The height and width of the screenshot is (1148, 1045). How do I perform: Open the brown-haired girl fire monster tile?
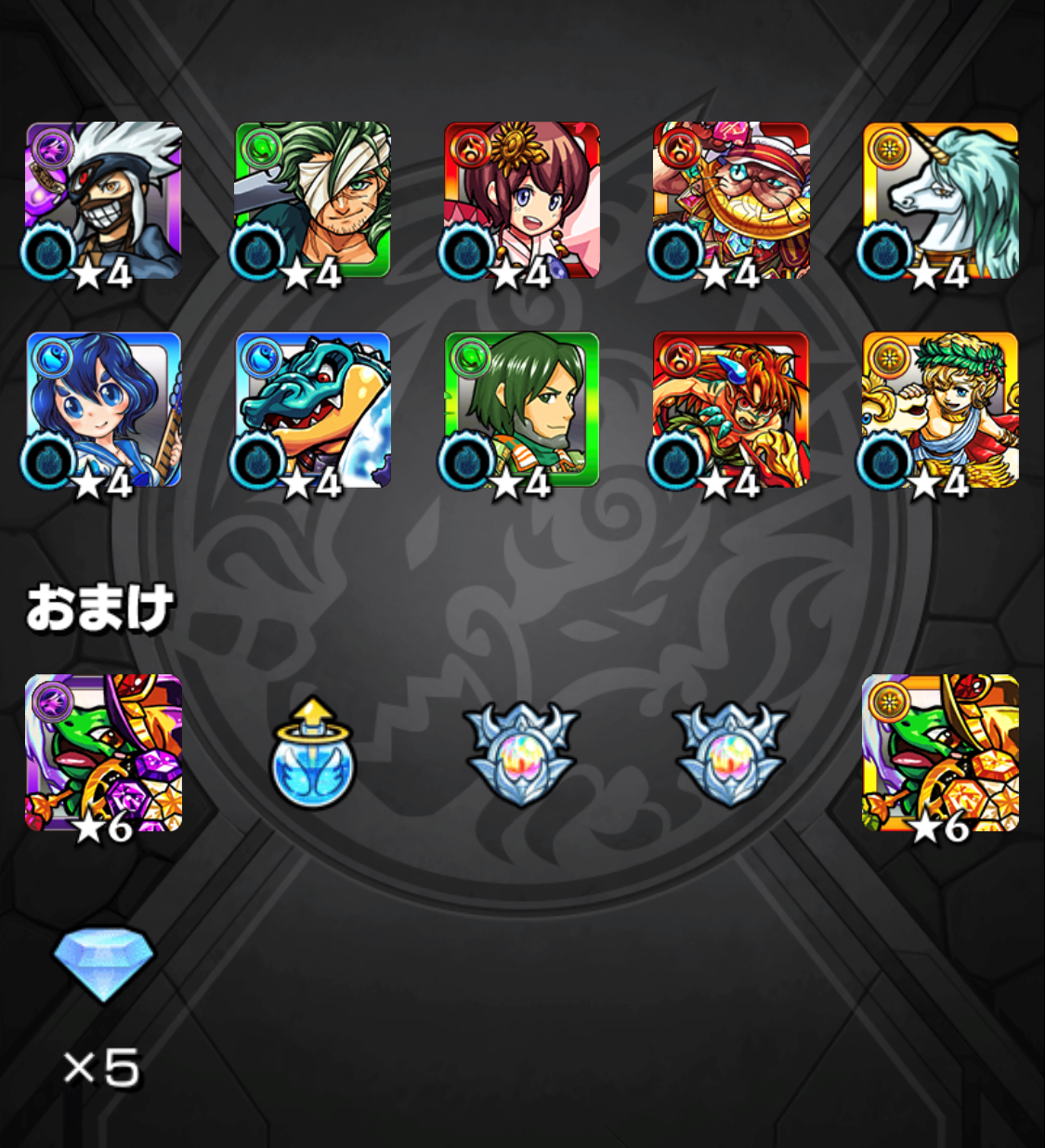point(521,202)
